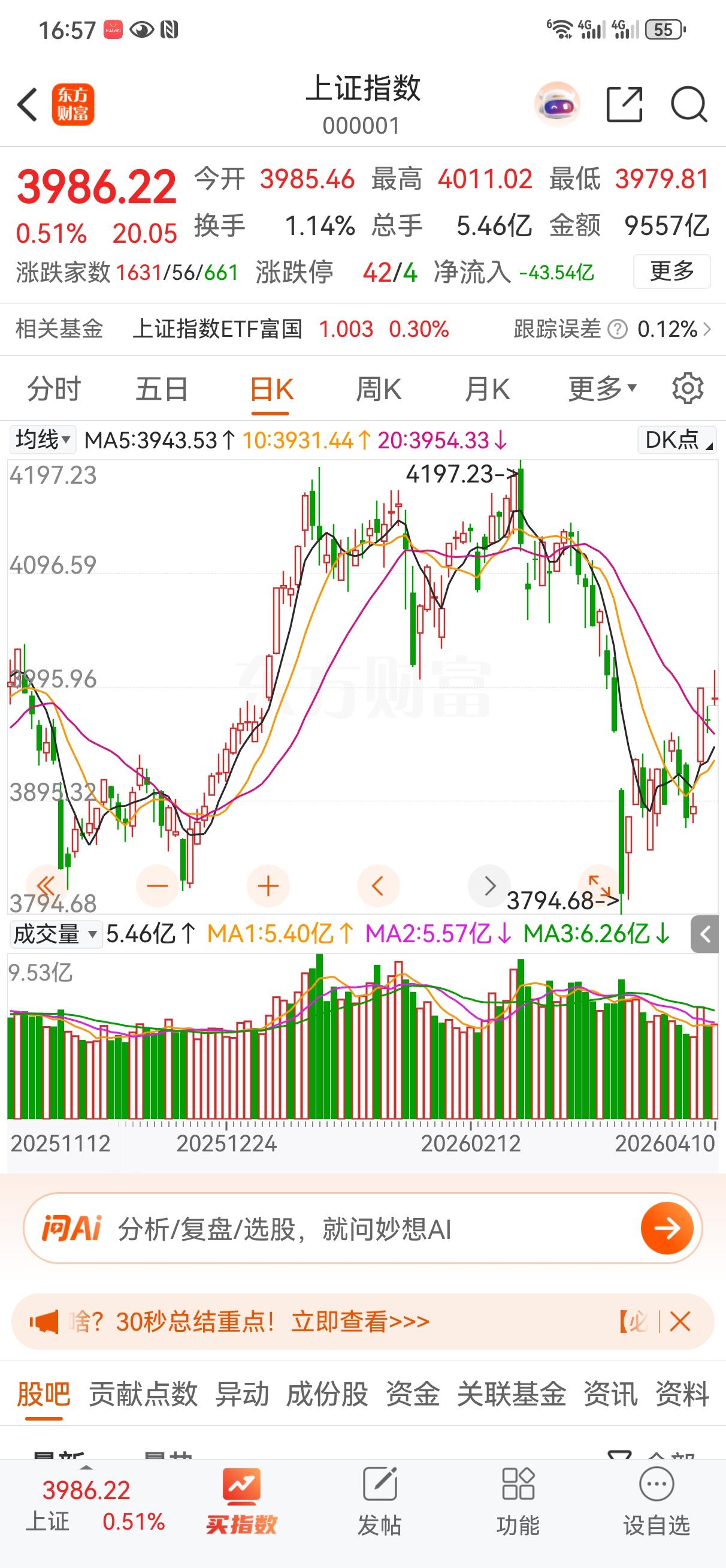726x1568 pixels.
Task: Zoom in the chart with plus button
Action: (268, 886)
